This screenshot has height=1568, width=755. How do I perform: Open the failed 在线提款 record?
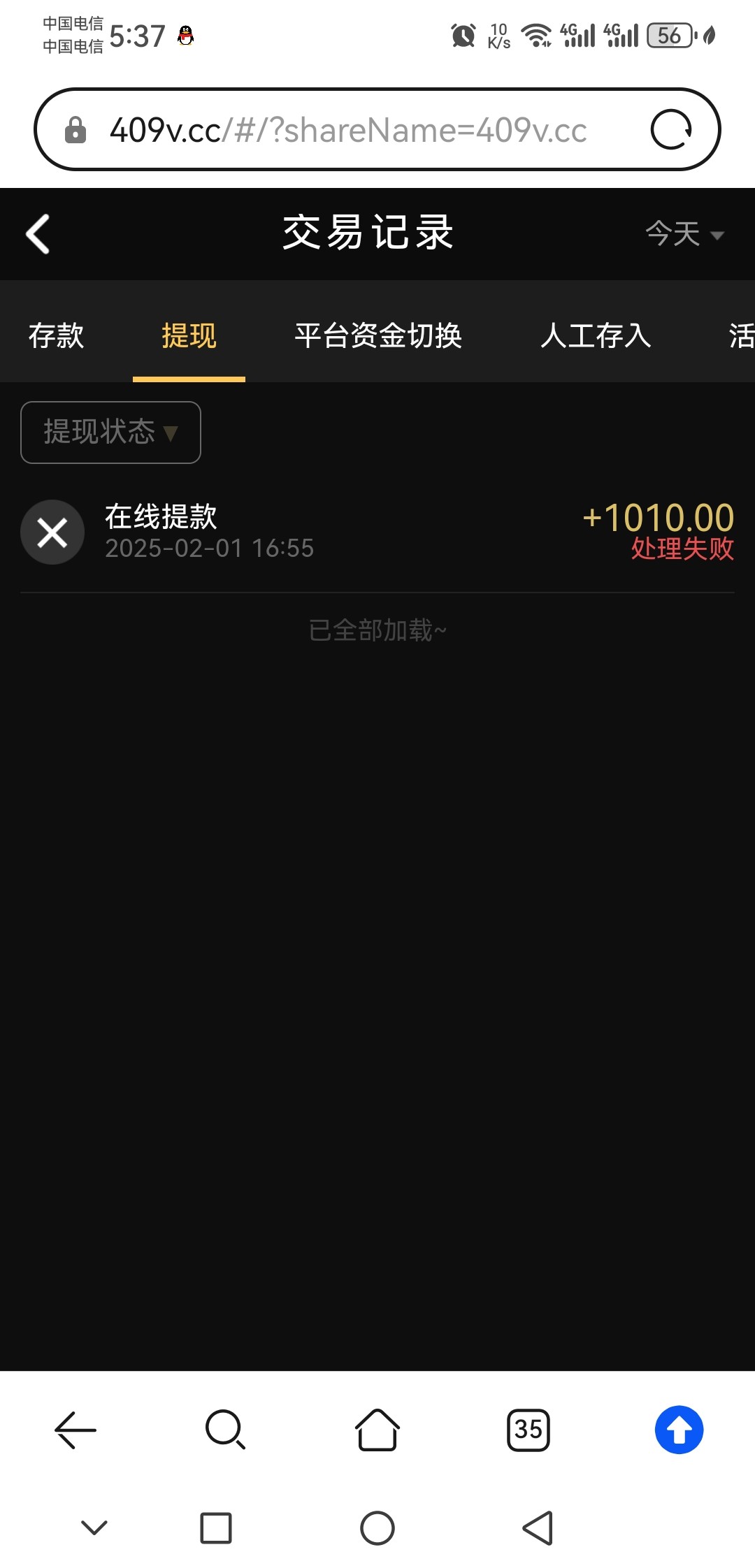tap(377, 532)
